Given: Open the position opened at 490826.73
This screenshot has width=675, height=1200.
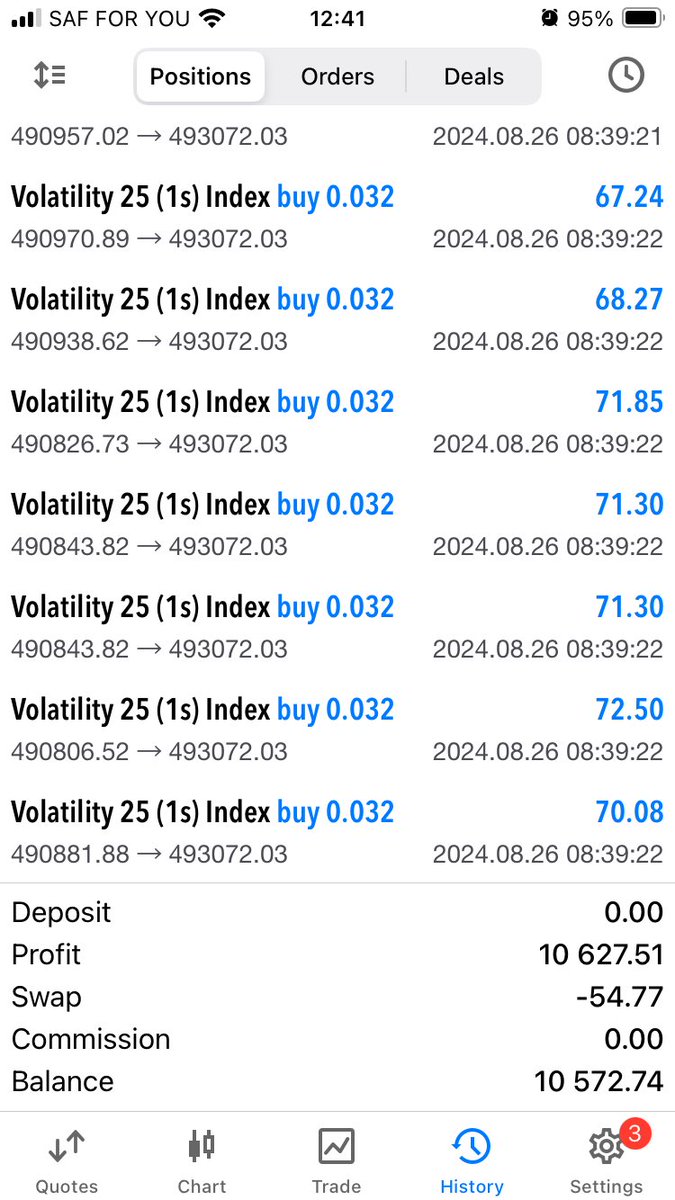Looking at the screenshot, I should (x=337, y=422).
